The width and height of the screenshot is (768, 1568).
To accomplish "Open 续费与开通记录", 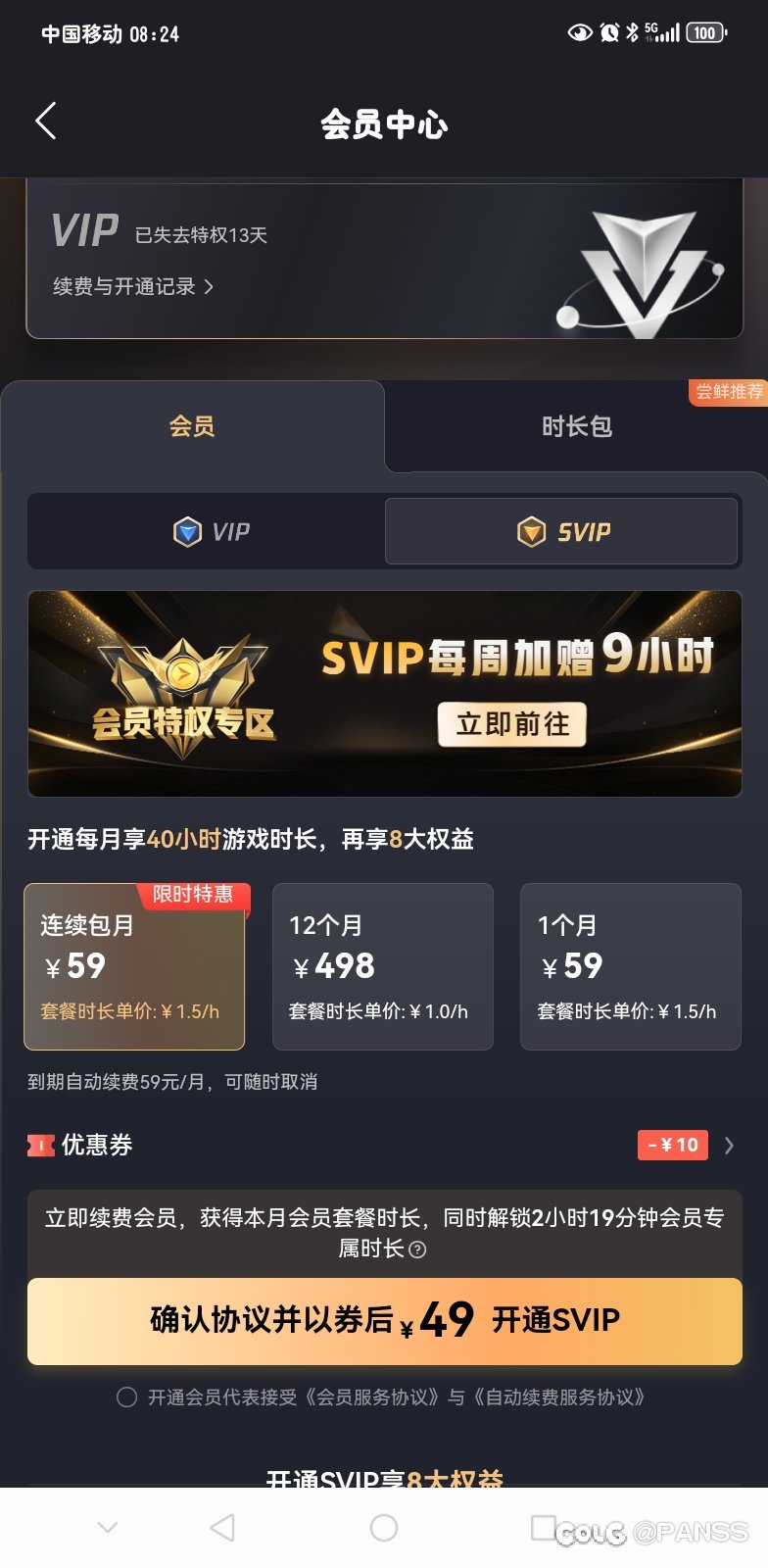I will pos(133,286).
